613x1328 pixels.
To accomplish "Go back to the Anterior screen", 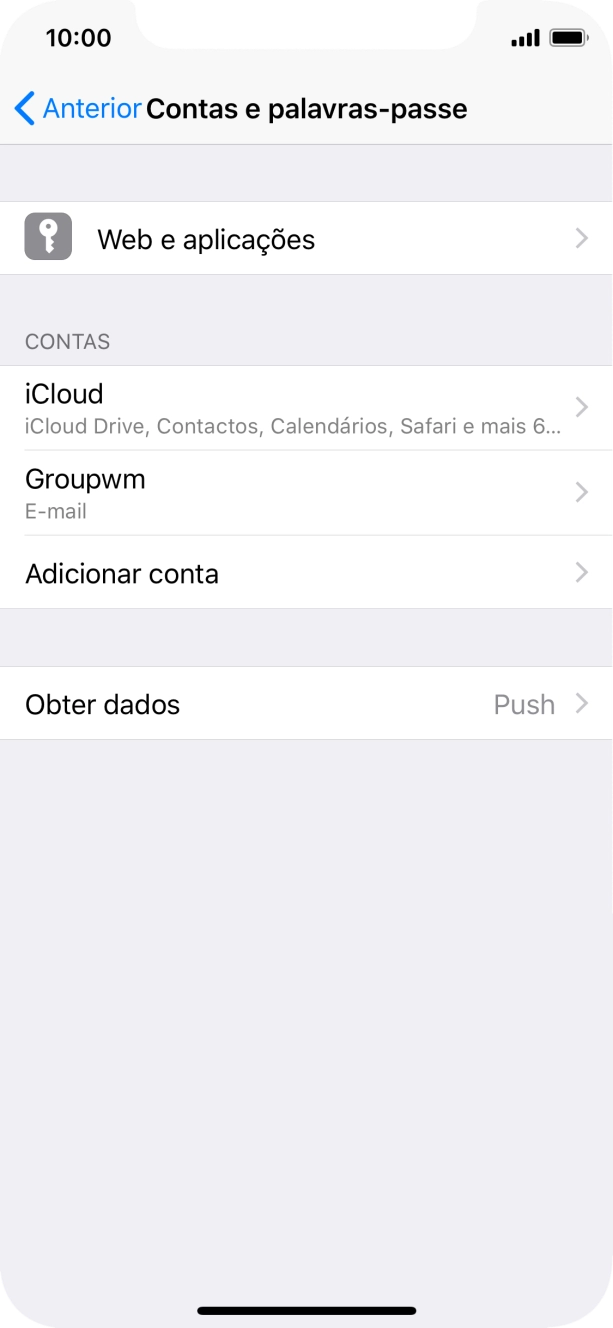I will (x=78, y=108).
